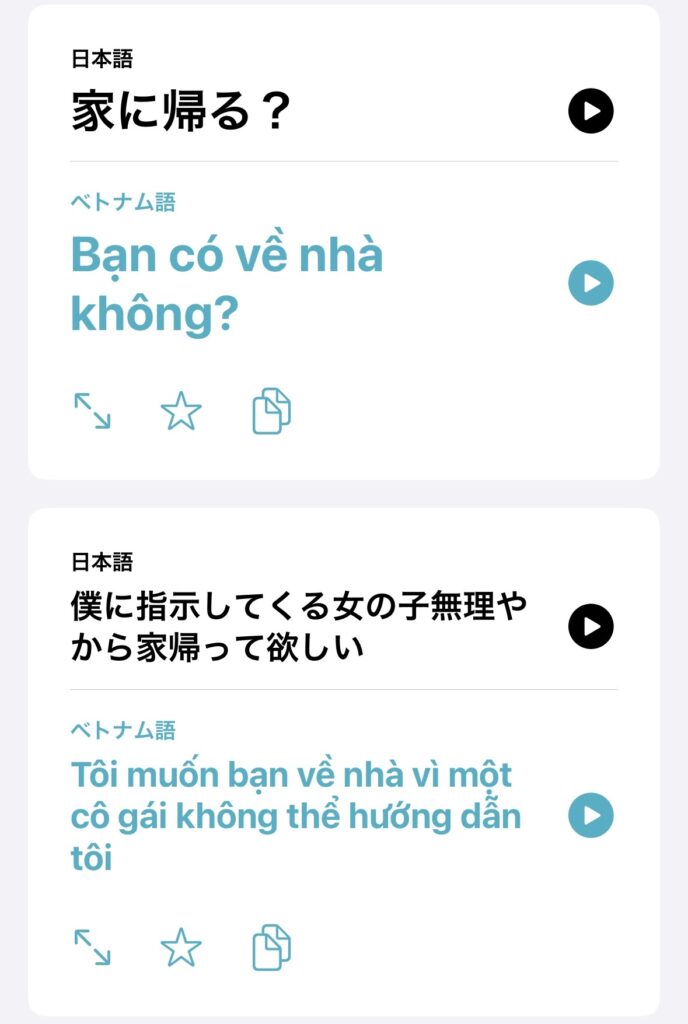688x1024 pixels.
Task: Copy the Bạn có về nhà không? translation
Action: 271,411
